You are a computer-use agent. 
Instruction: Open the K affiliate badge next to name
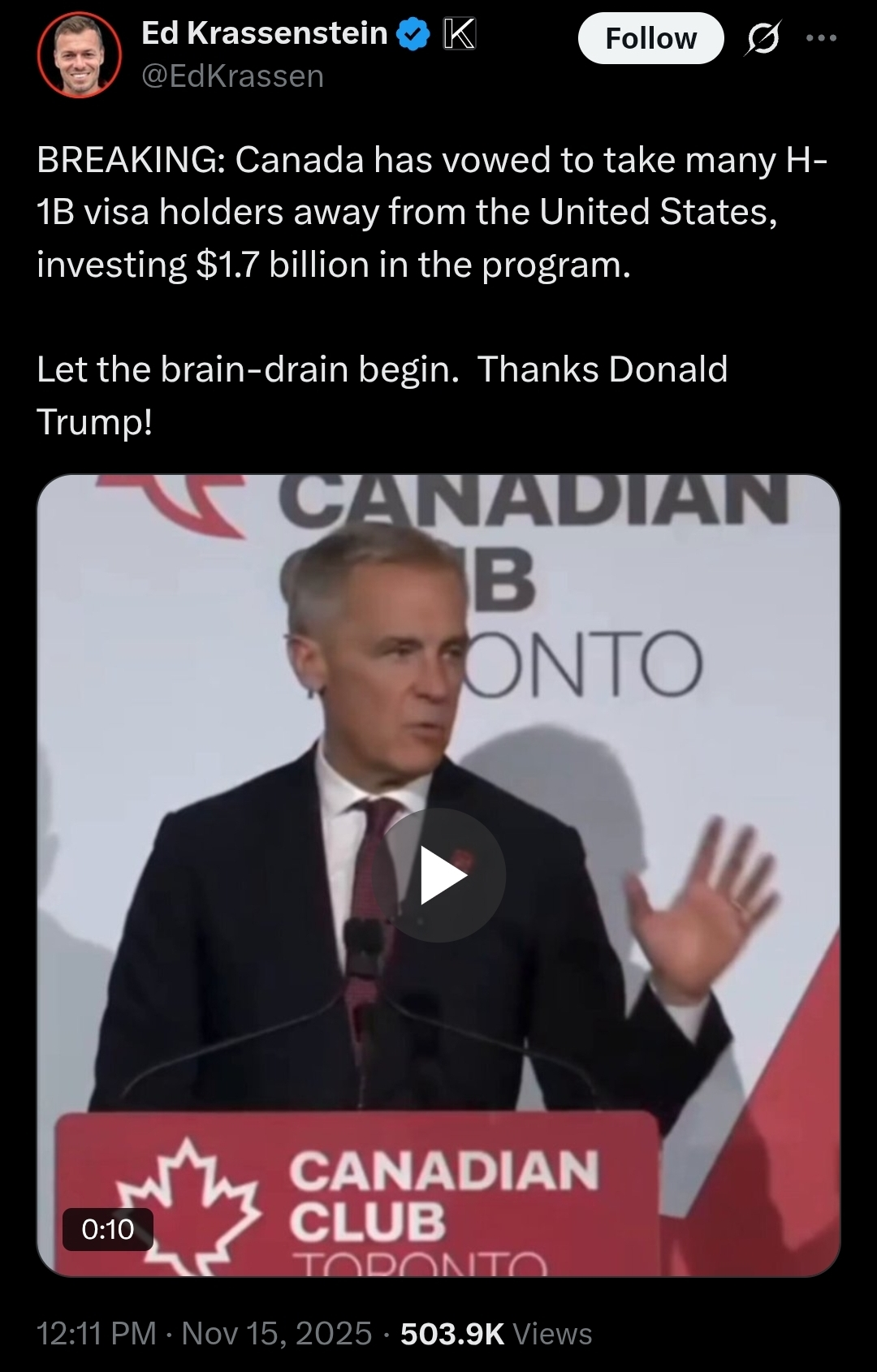coord(460,34)
